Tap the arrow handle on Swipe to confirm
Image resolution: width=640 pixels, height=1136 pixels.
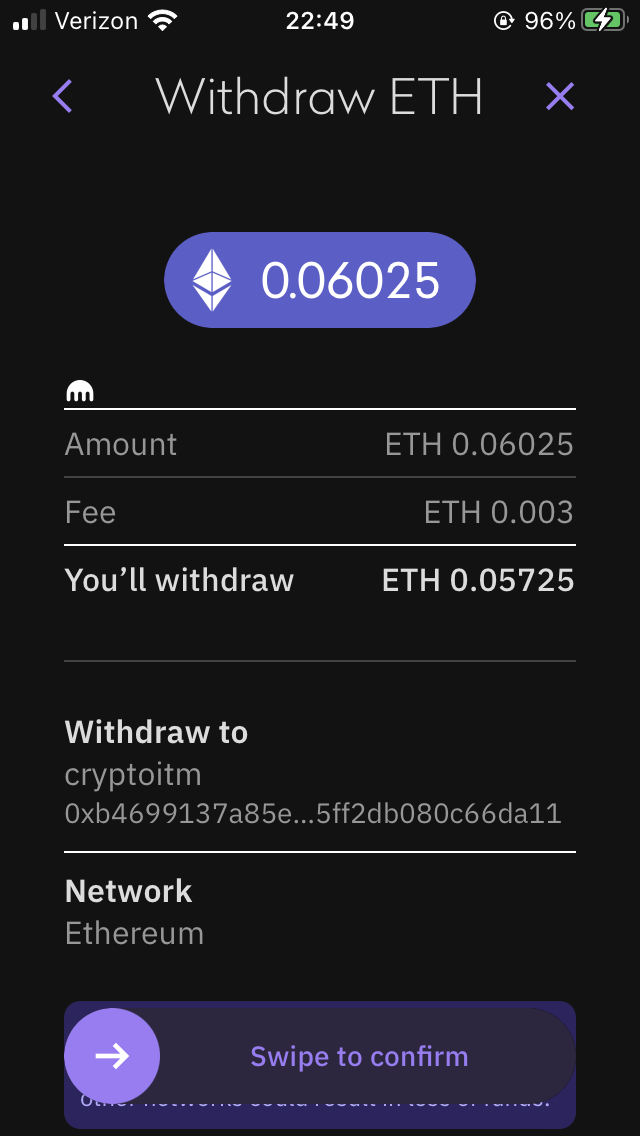click(x=112, y=1056)
